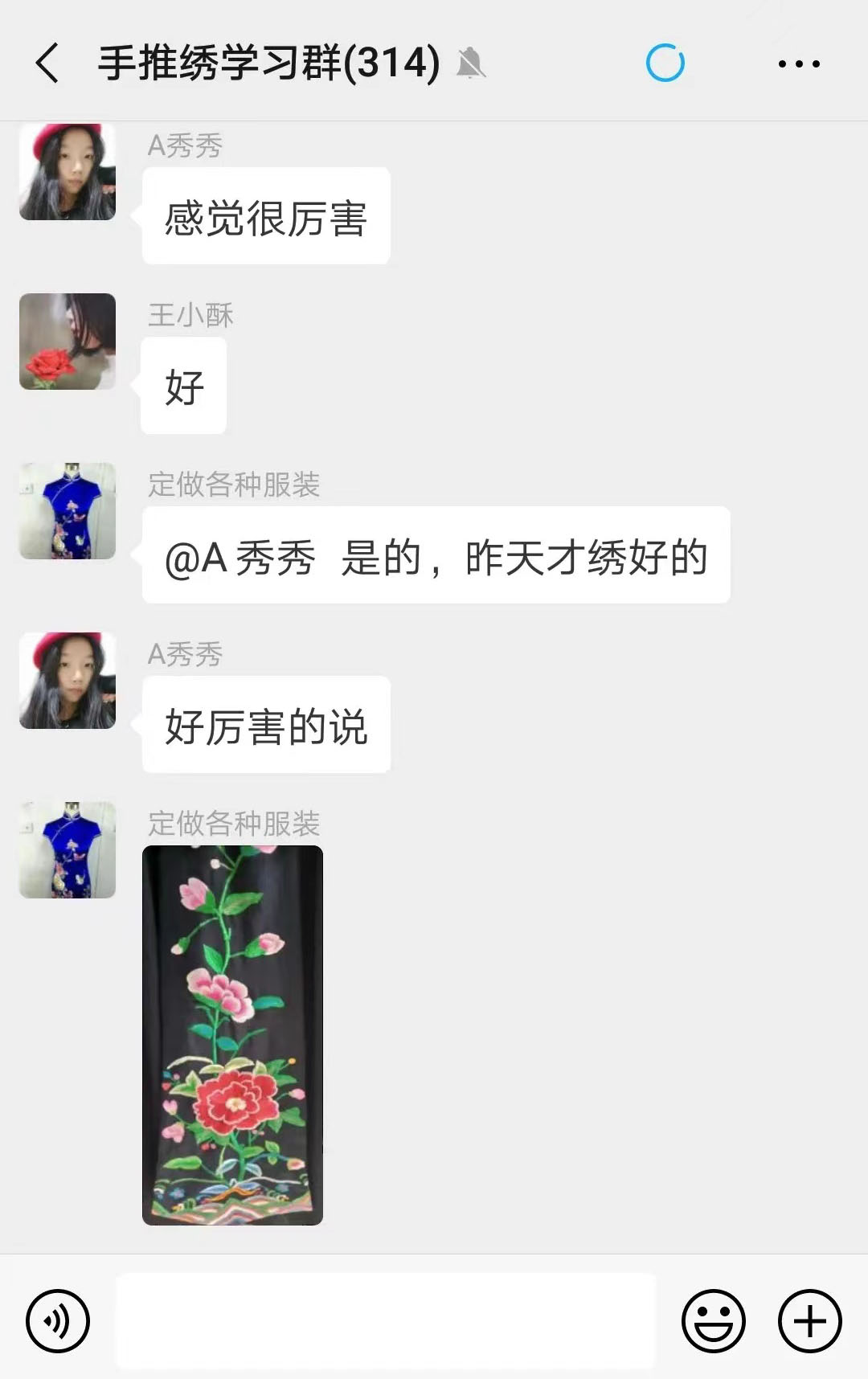View the embroidered flower photo full size
The height and width of the screenshot is (1379, 868).
[x=232, y=1035]
